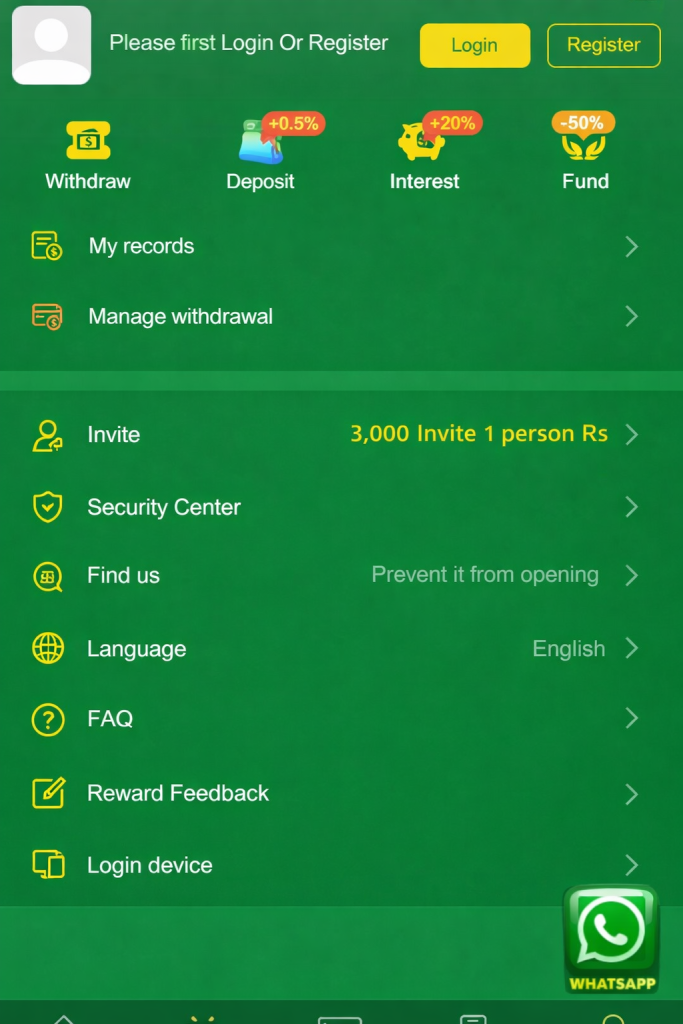
Task: Contact support via the WhatsApp button
Action: 611,938
